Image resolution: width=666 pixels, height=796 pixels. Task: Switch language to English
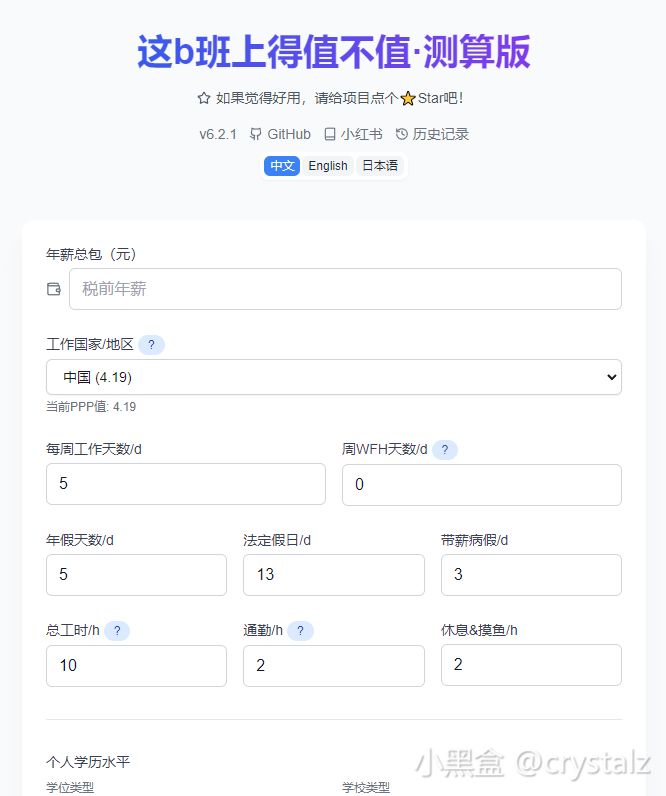[327, 166]
